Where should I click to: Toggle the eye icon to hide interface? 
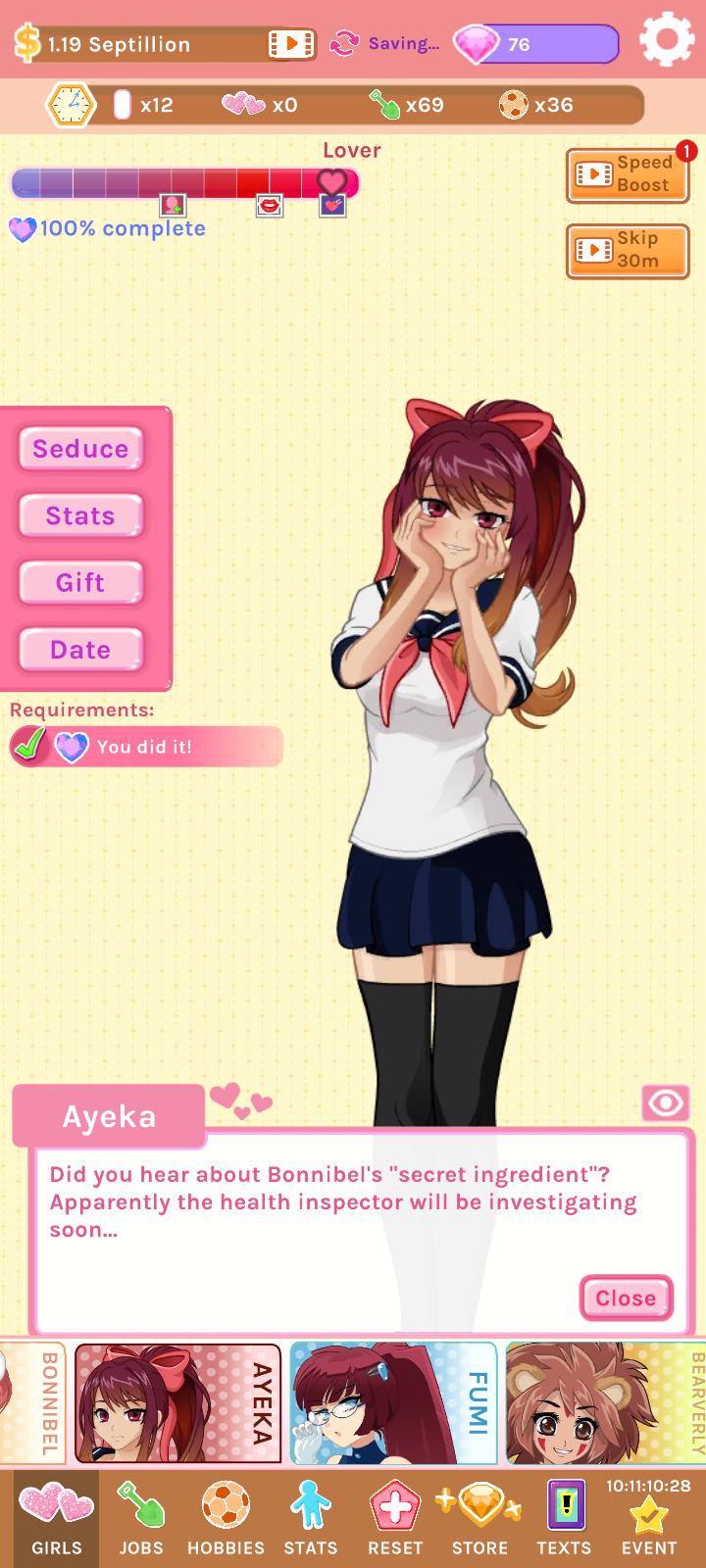(x=666, y=1103)
